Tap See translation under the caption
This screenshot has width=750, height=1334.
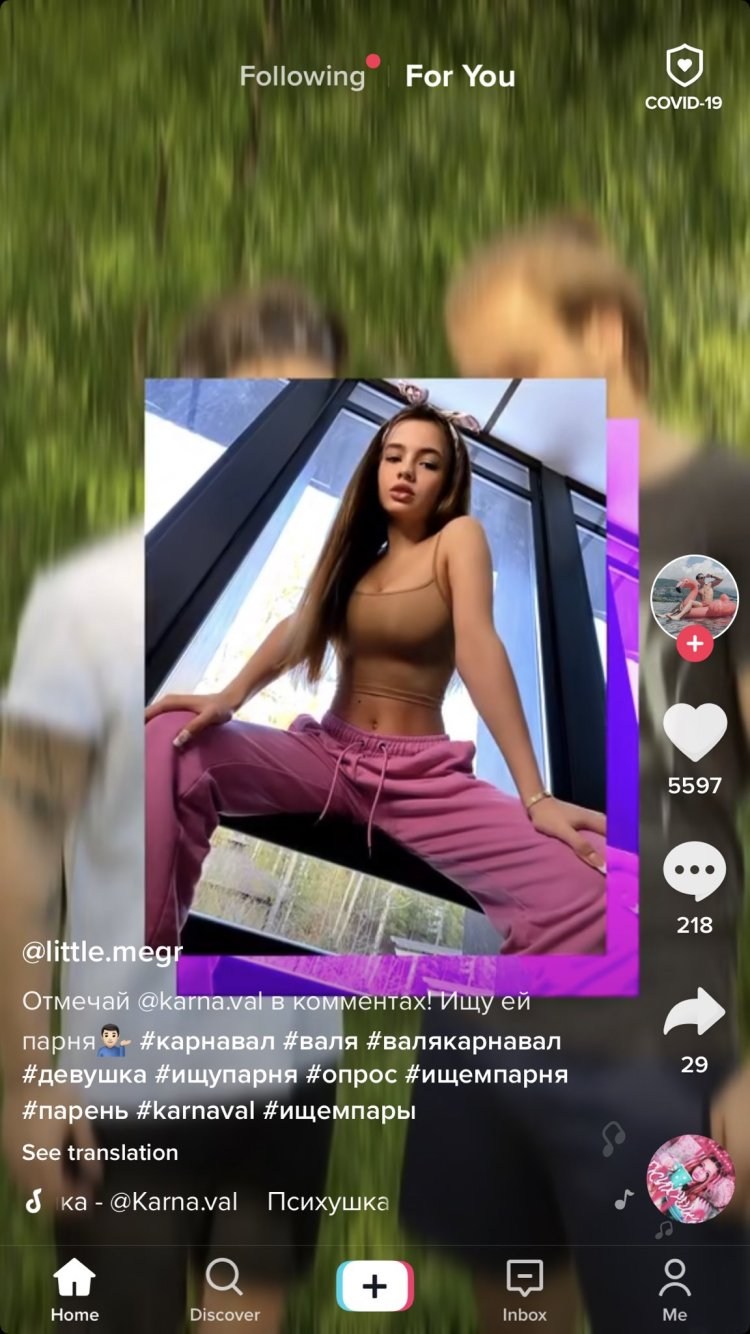tap(100, 1152)
